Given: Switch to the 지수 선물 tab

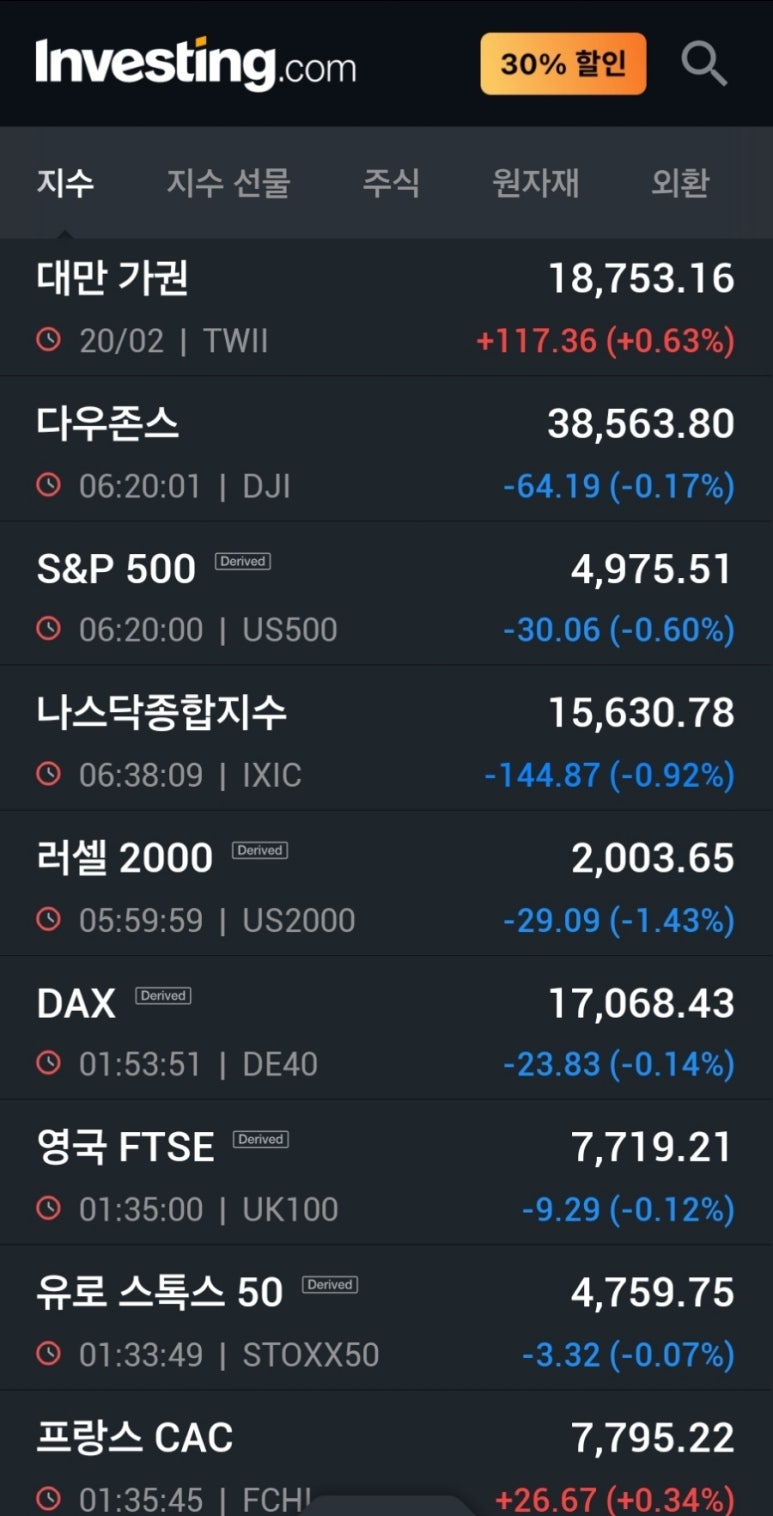Looking at the screenshot, I should 228,183.
